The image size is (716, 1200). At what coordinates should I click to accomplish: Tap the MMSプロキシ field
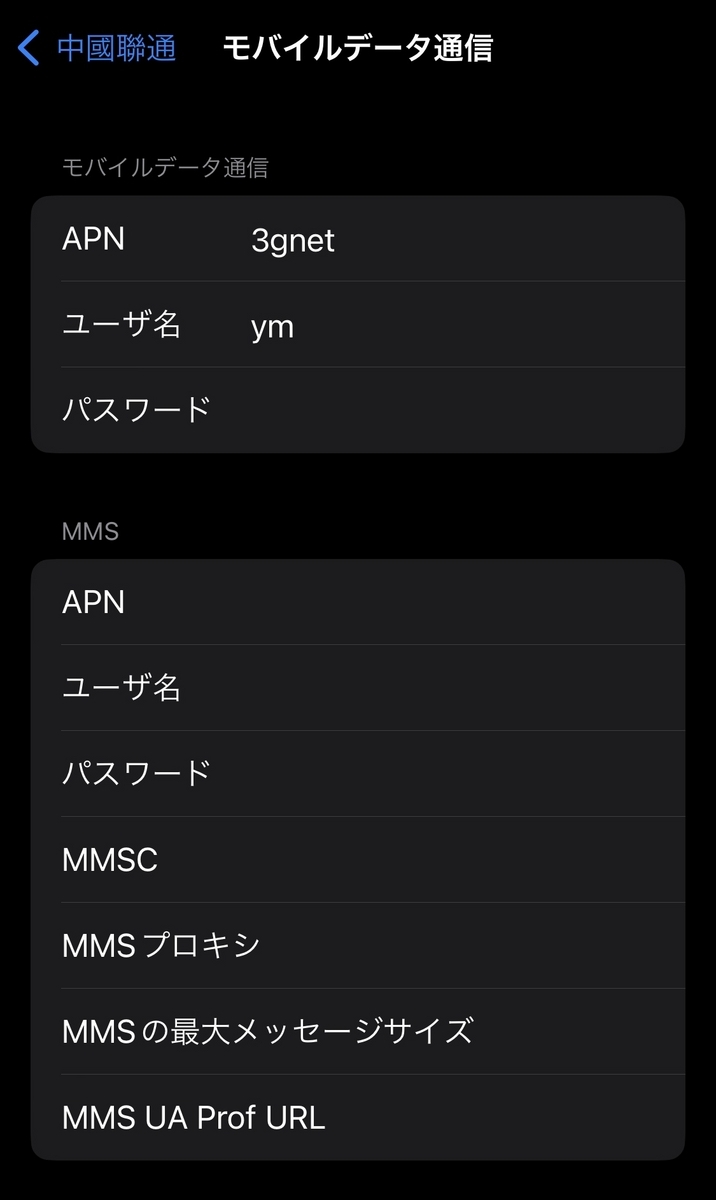point(358,946)
